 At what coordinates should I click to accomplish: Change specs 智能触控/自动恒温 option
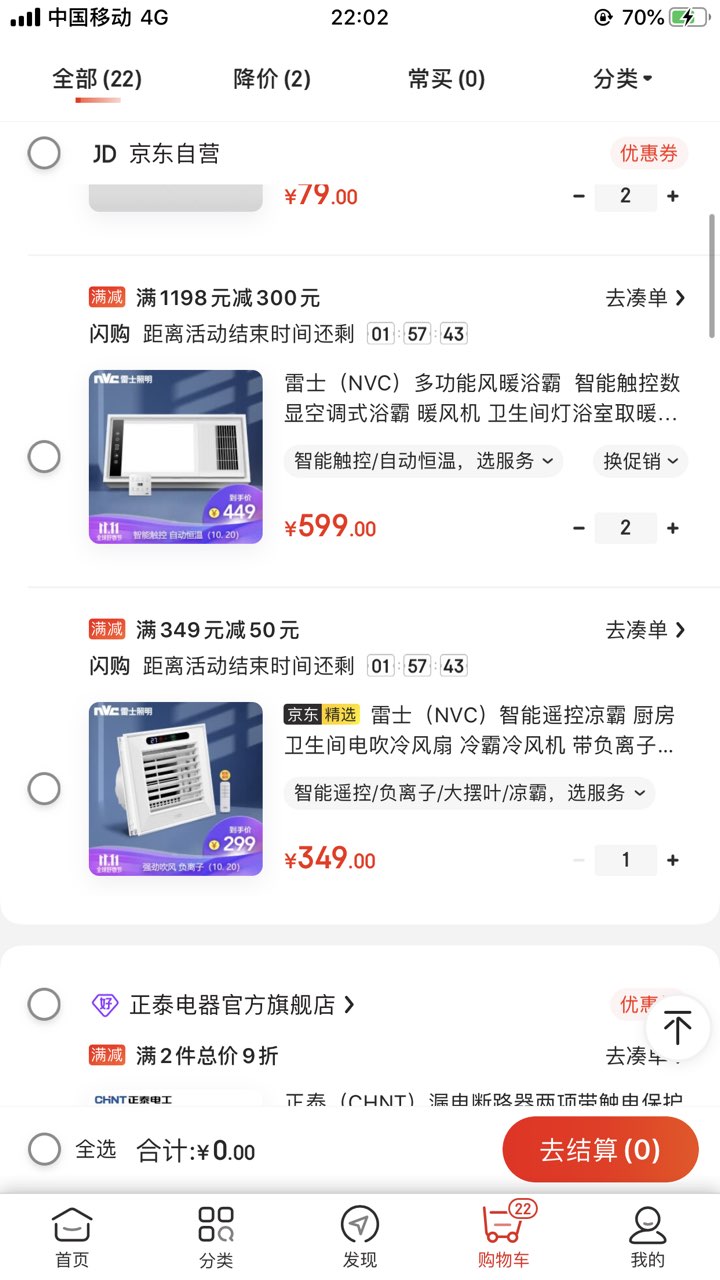point(423,461)
